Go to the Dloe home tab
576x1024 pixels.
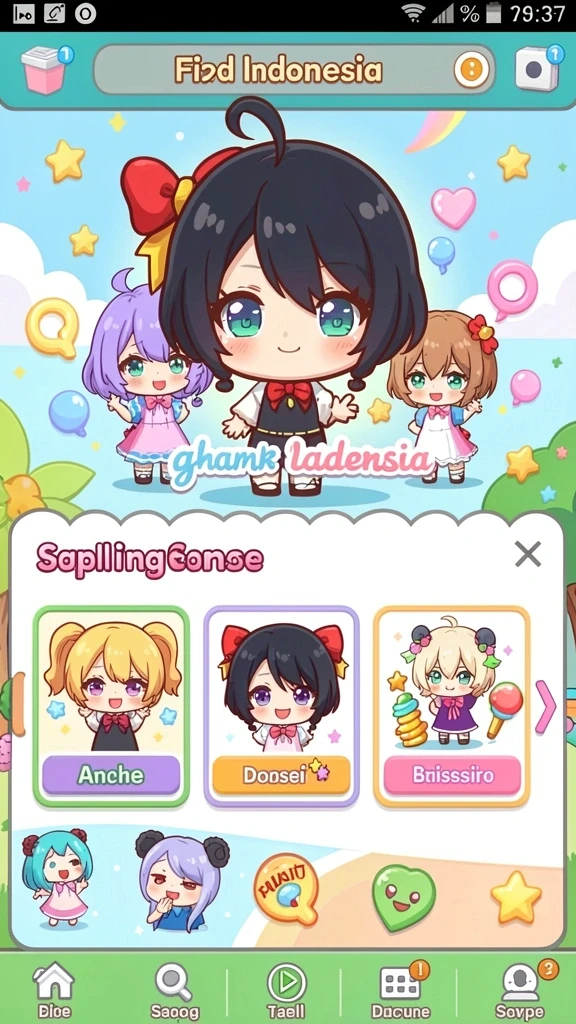pyautogui.click(x=54, y=989)
